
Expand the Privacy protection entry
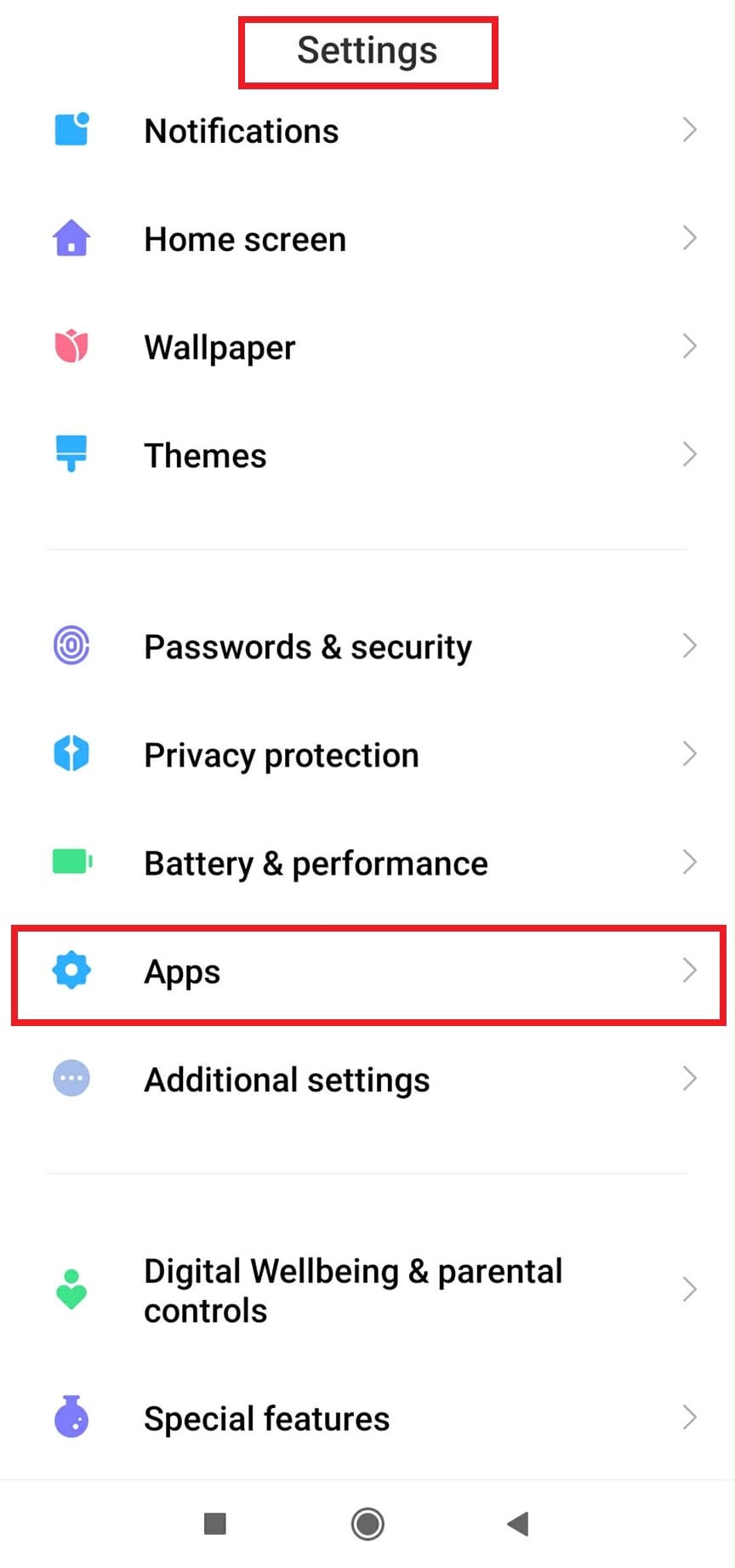(x=366, y=754)
